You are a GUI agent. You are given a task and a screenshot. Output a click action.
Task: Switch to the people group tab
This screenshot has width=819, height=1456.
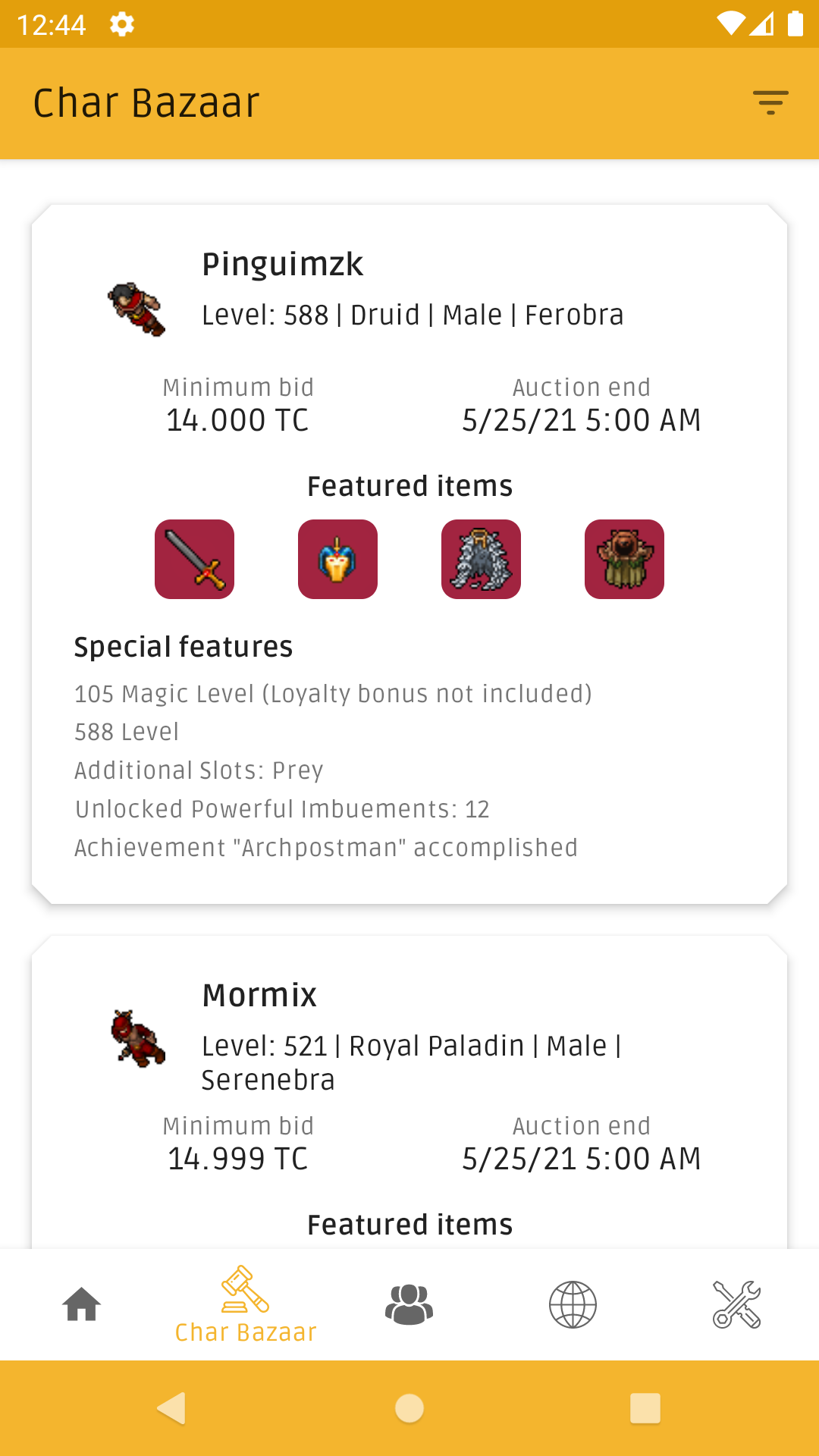click(x=409, y=1304)
